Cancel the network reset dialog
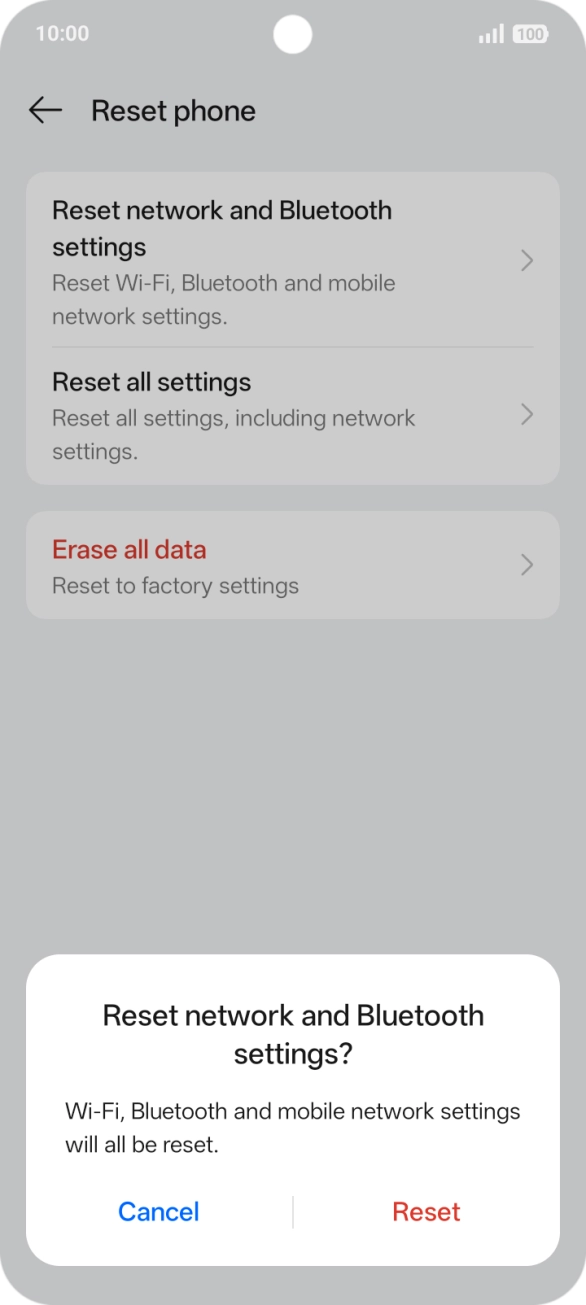This screenshot has width=586, height=1305. point(159,1212)
